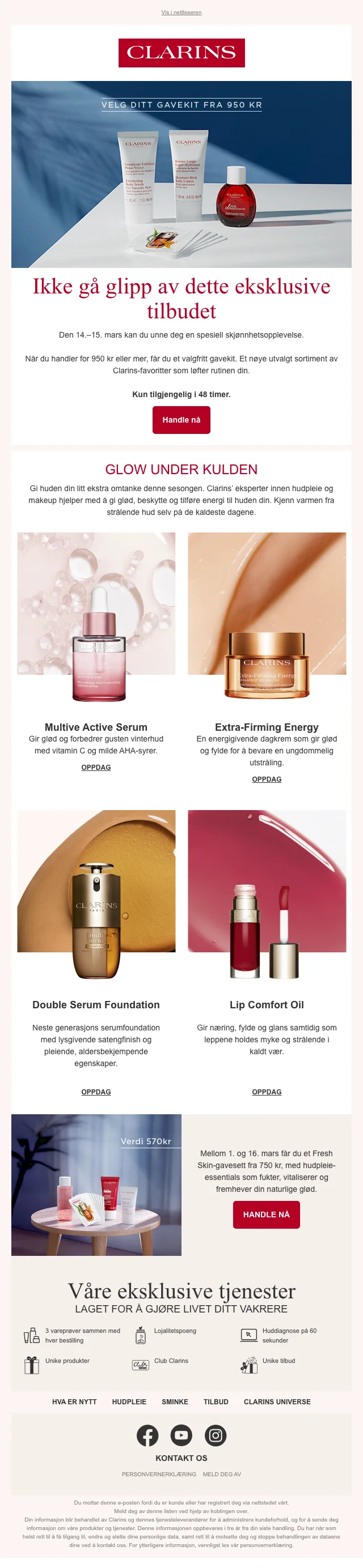Tap the 'HANDLE NÅ' Fresh Skin button
Viewport: 363px width, 1568px height.
(266, 1215)
